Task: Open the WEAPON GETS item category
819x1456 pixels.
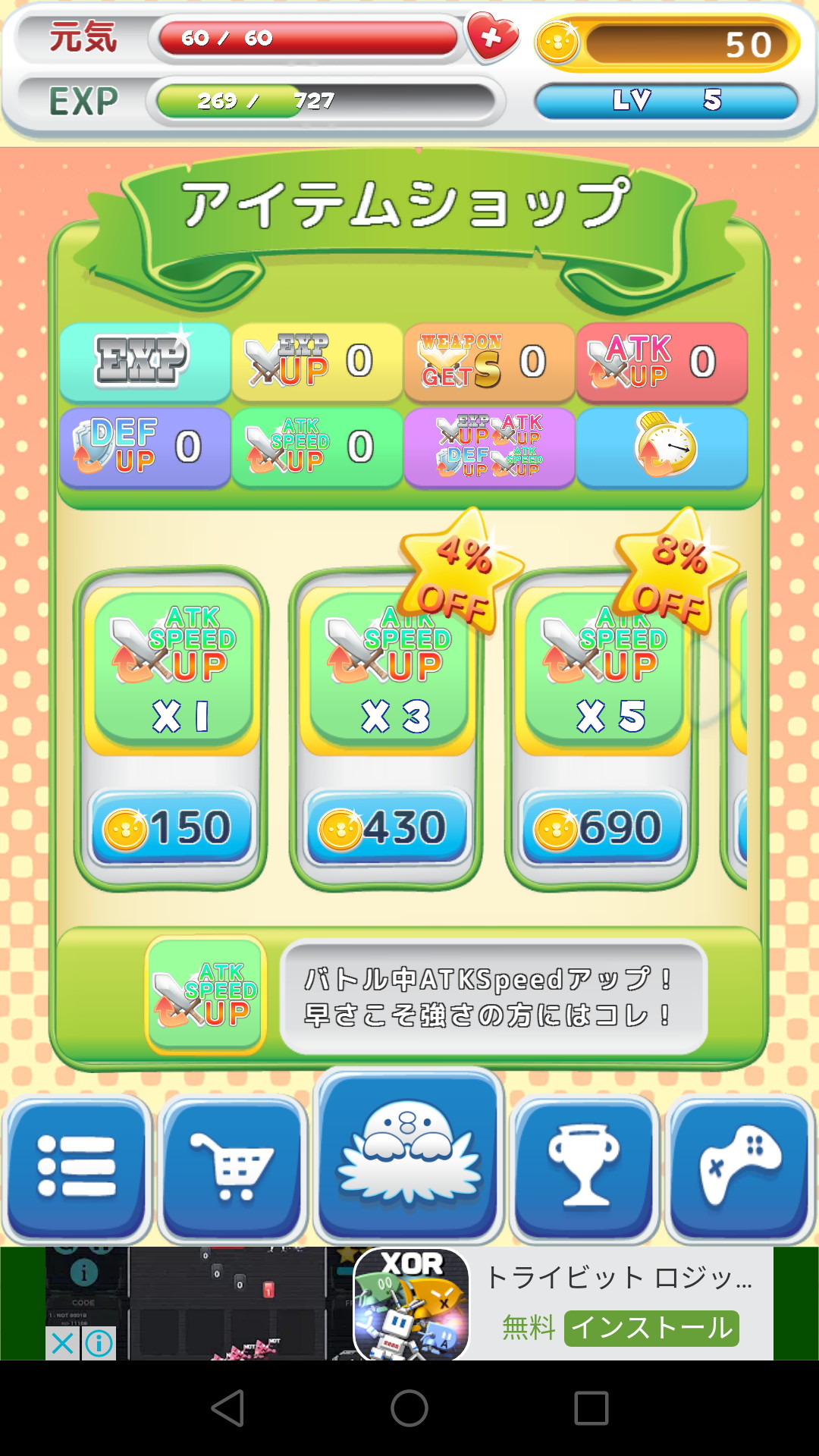Action: click(489, 361)
